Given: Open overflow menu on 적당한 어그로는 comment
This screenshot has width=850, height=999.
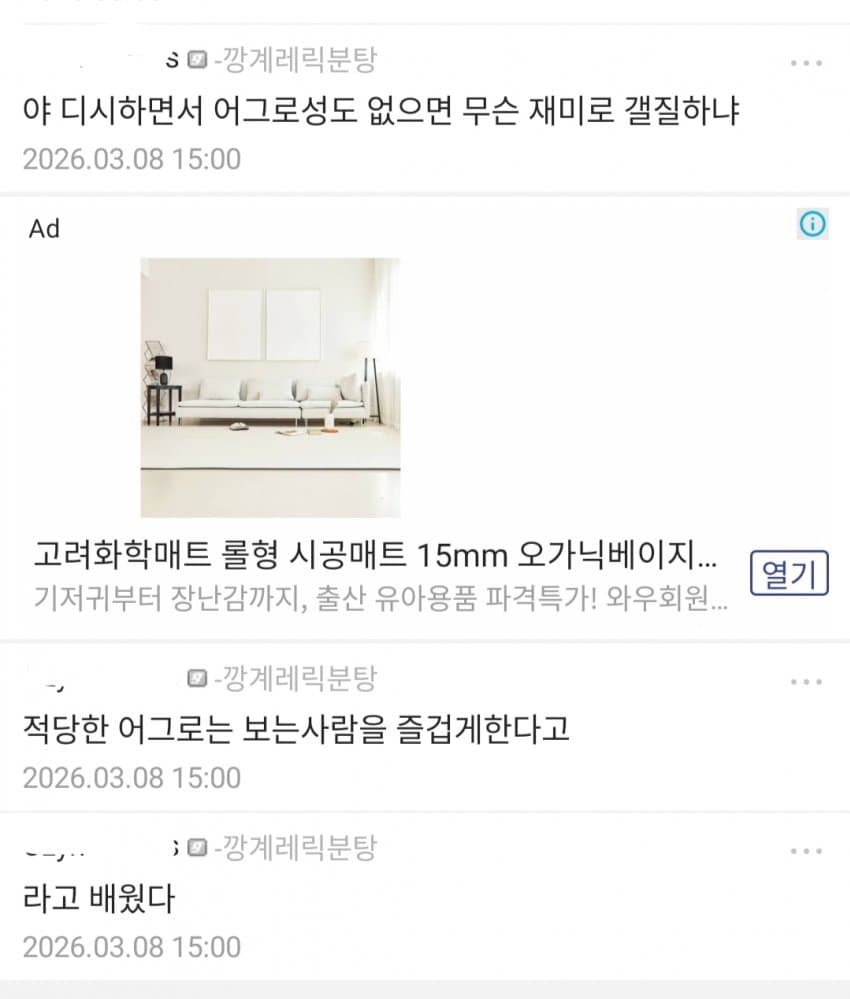Looking at the screenshot, I should point(805,682).
